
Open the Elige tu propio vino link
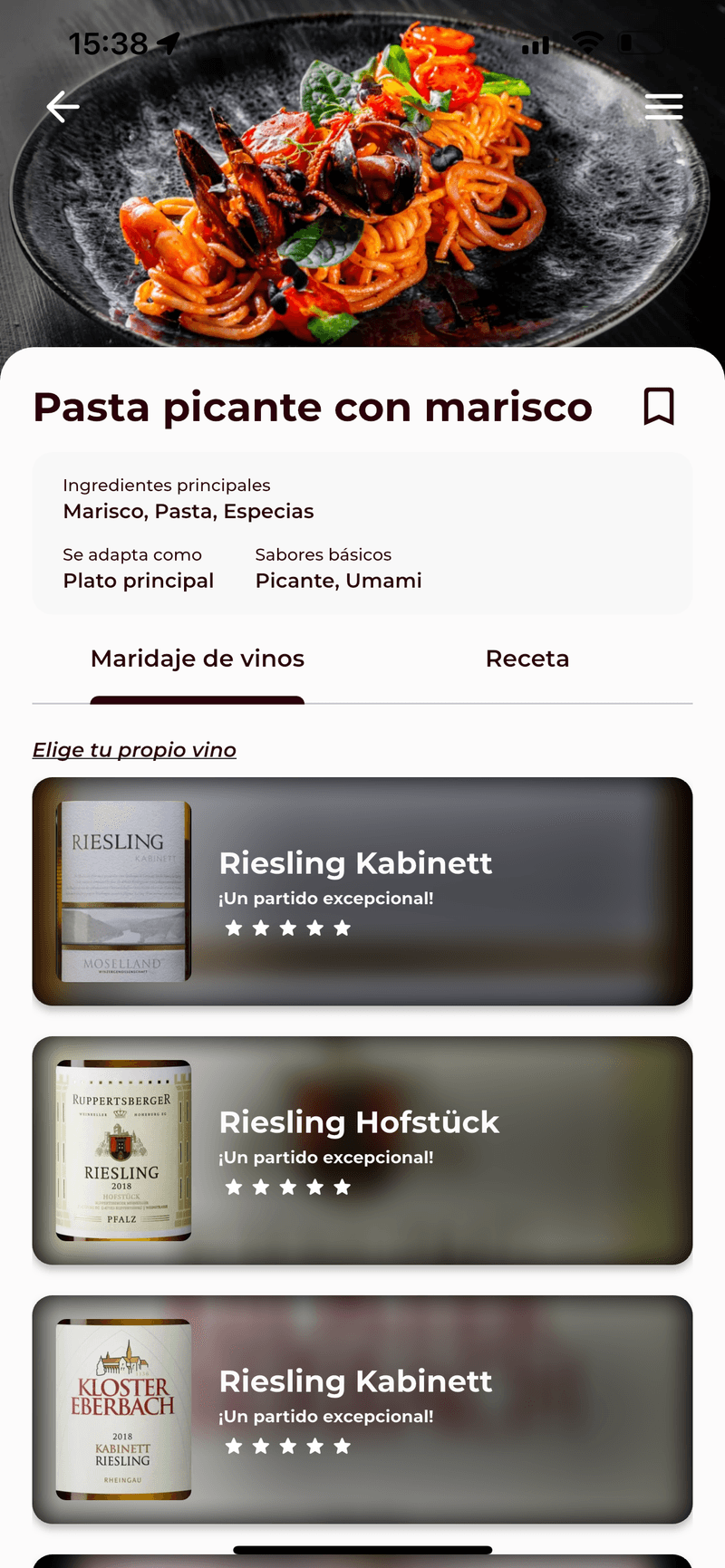[134, 750]
